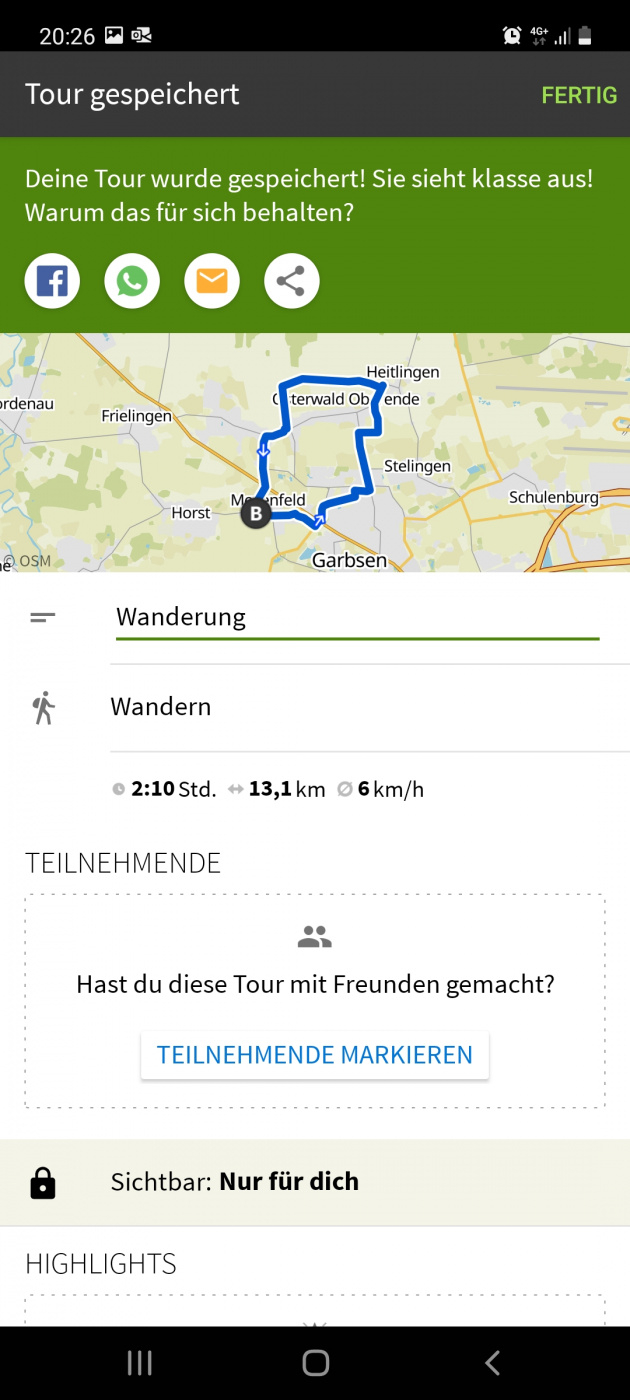Open the general share options icon
Viewport: 630px width, 1400px height.
pyautogui.click(x=291, y=282)
